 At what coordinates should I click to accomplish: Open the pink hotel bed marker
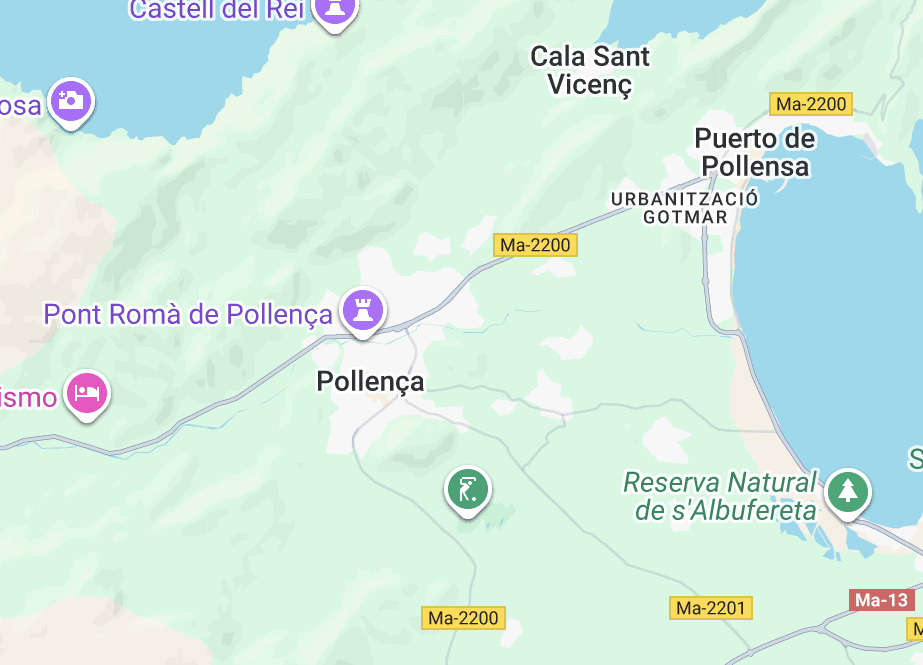coord(87,392)
